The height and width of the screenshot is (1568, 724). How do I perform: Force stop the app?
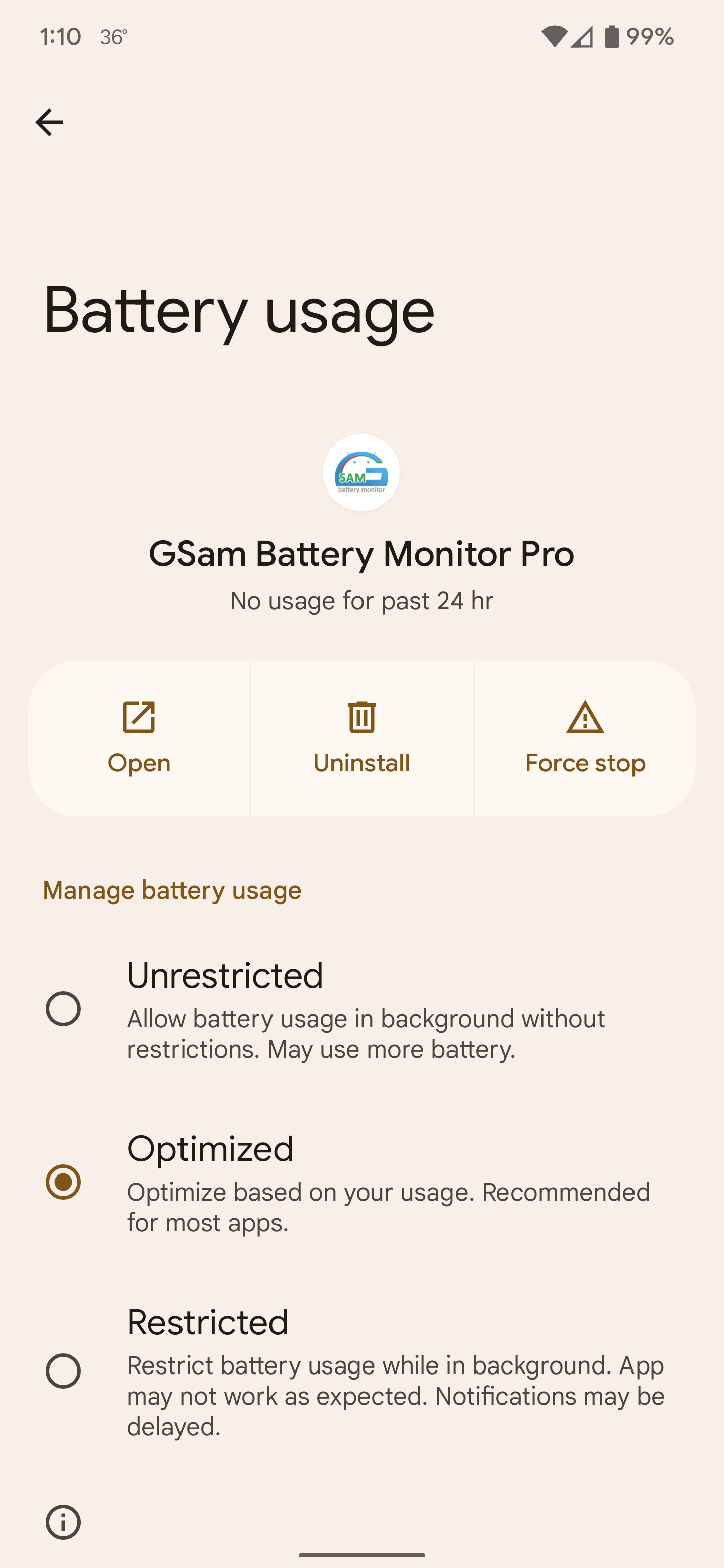pyautogui.click(x=585, y=738)
